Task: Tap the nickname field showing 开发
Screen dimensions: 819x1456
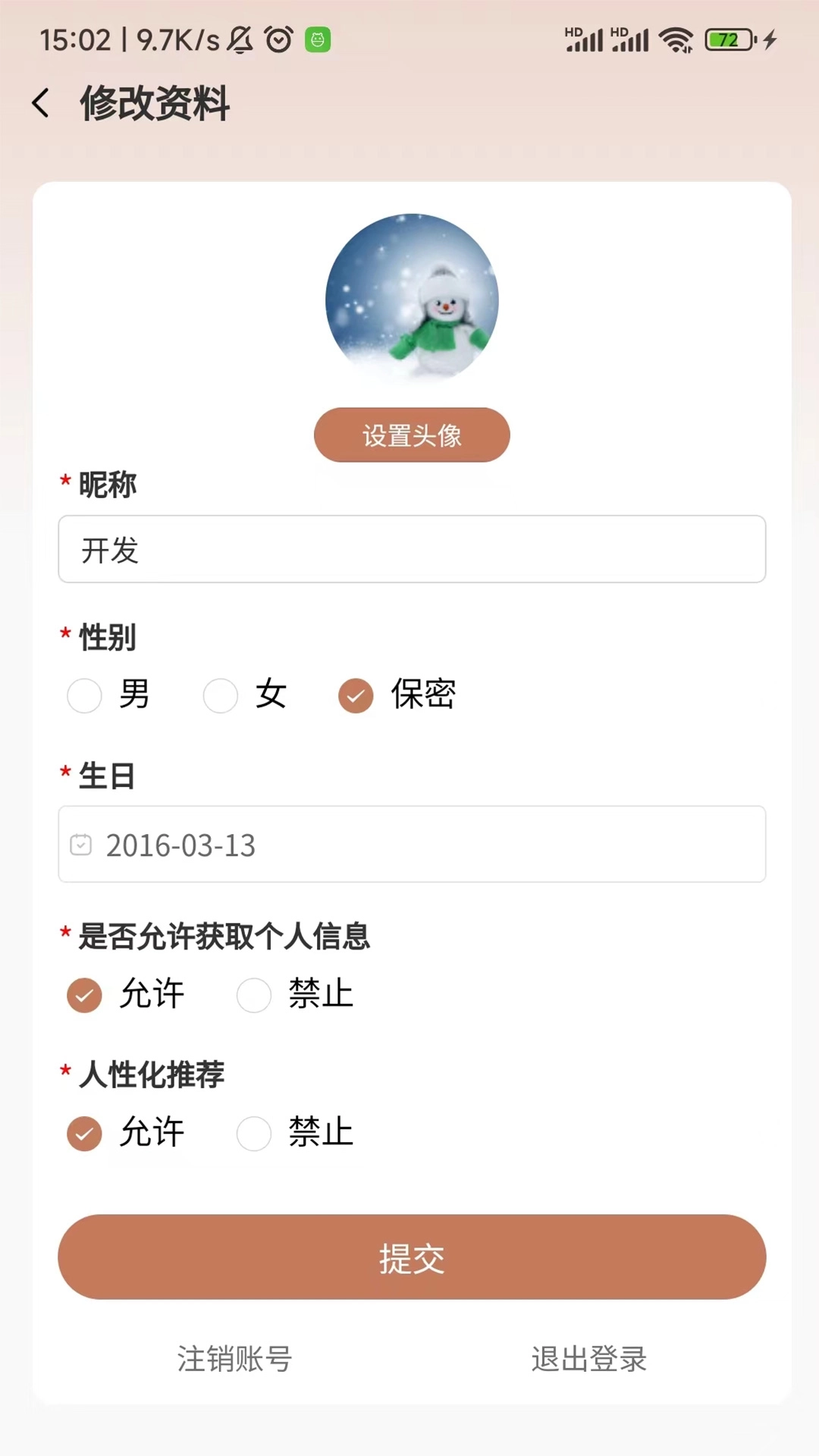Action: coord(412,550)
